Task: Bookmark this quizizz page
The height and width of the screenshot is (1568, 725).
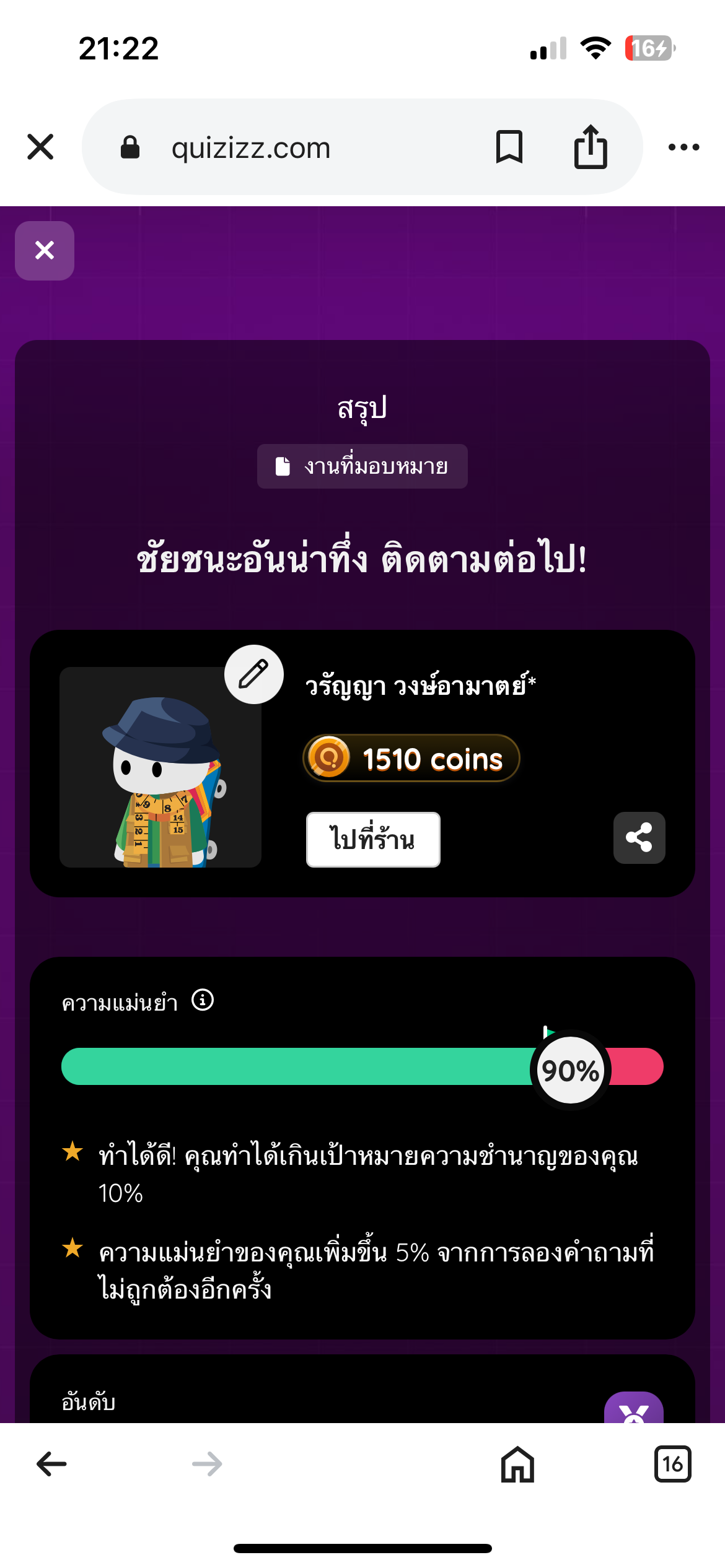Action: [509, 147]
